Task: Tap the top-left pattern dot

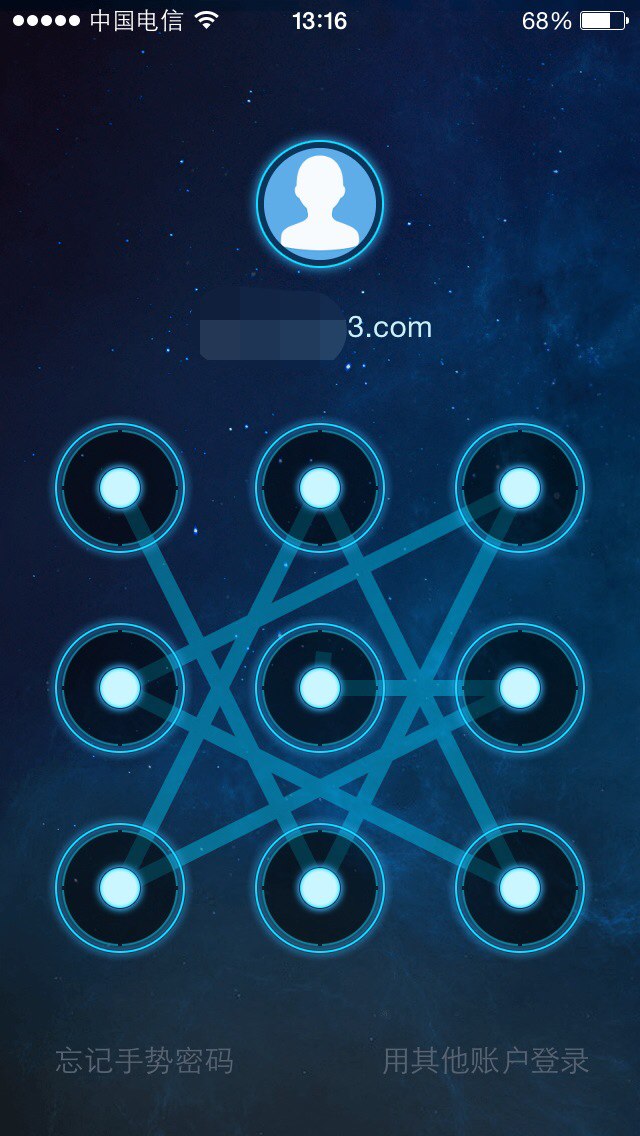Action: pyautogui.click(x=120, y=488)
